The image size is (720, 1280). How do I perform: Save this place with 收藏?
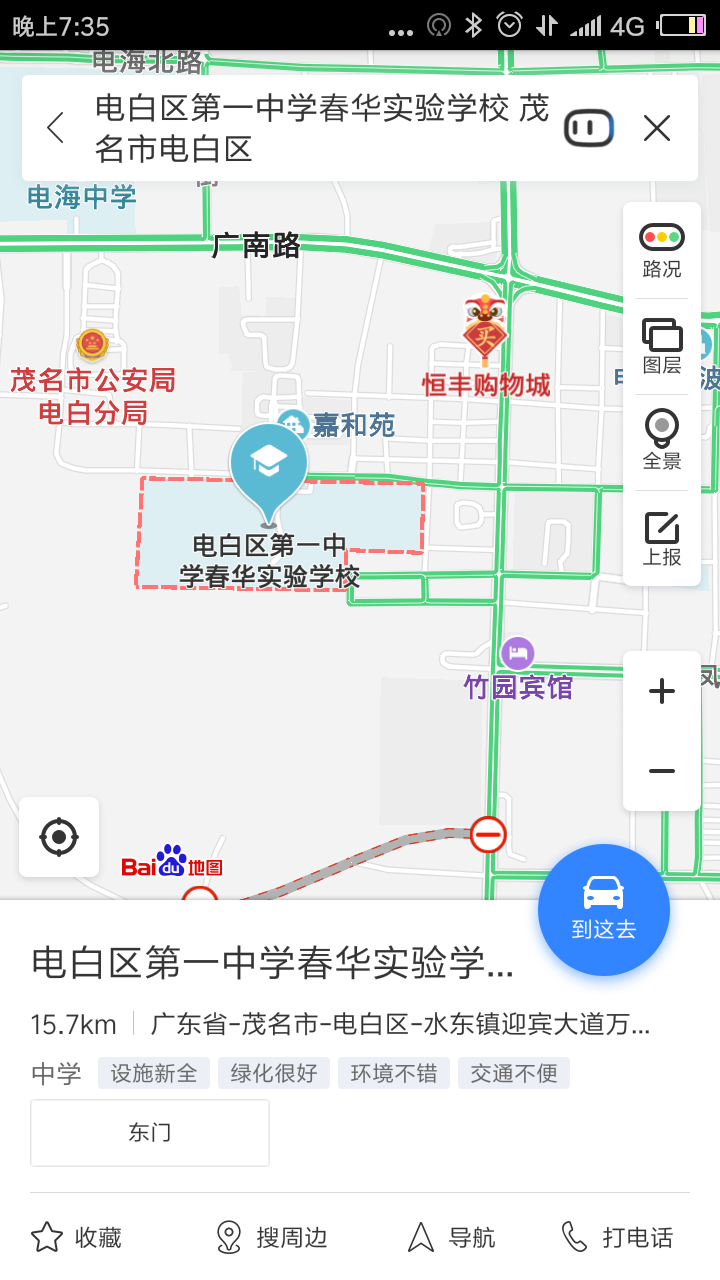tap(76, 1237)
